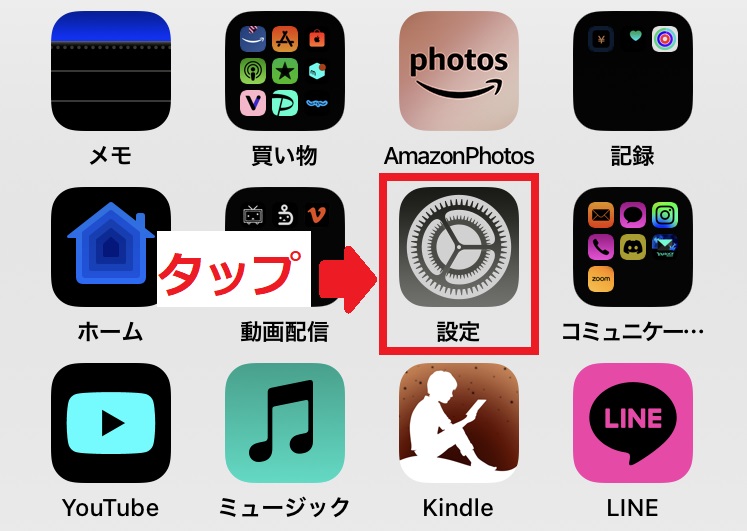Open the コミュニケーション folder
This screenshot has width=747, height=531.
tap(633, 247)
